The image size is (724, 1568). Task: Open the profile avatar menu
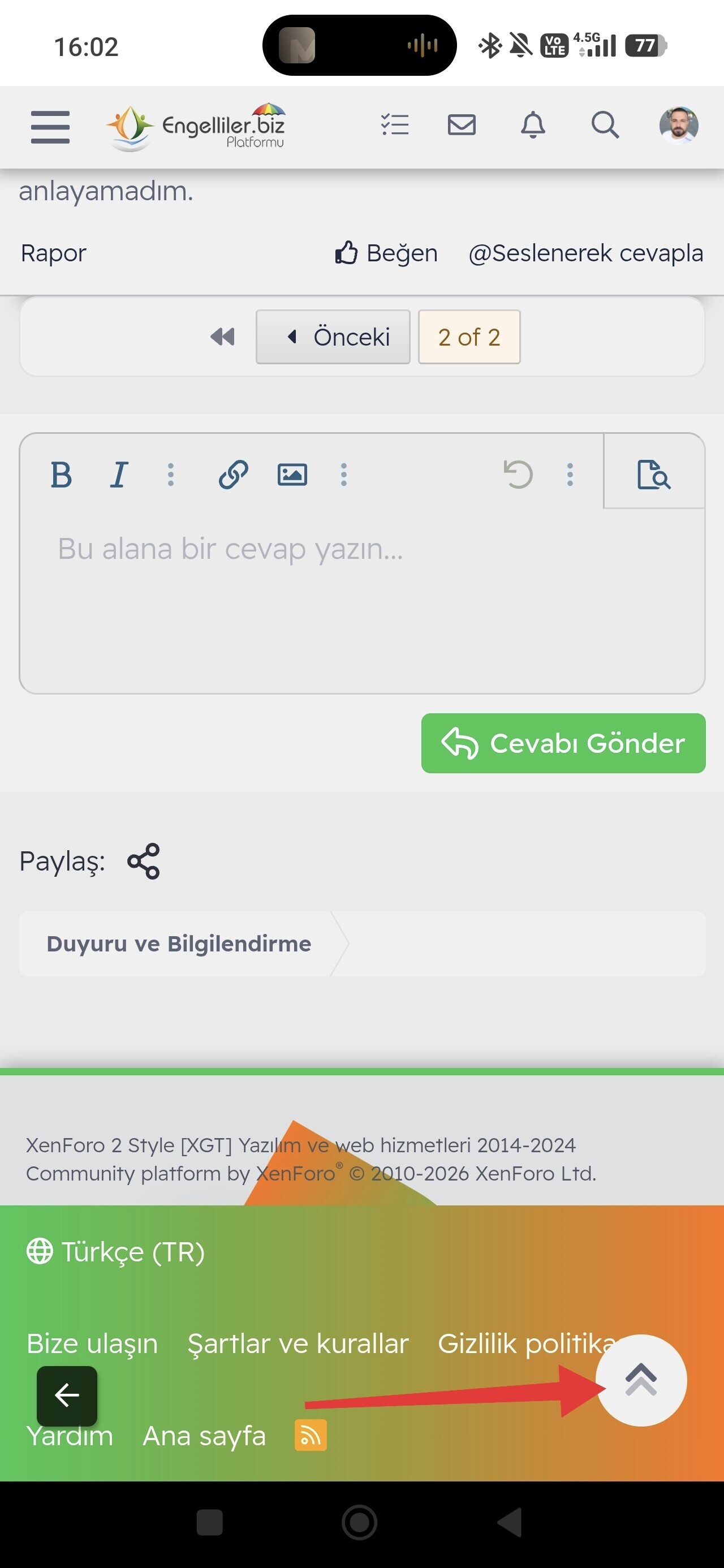pos(678,125)
